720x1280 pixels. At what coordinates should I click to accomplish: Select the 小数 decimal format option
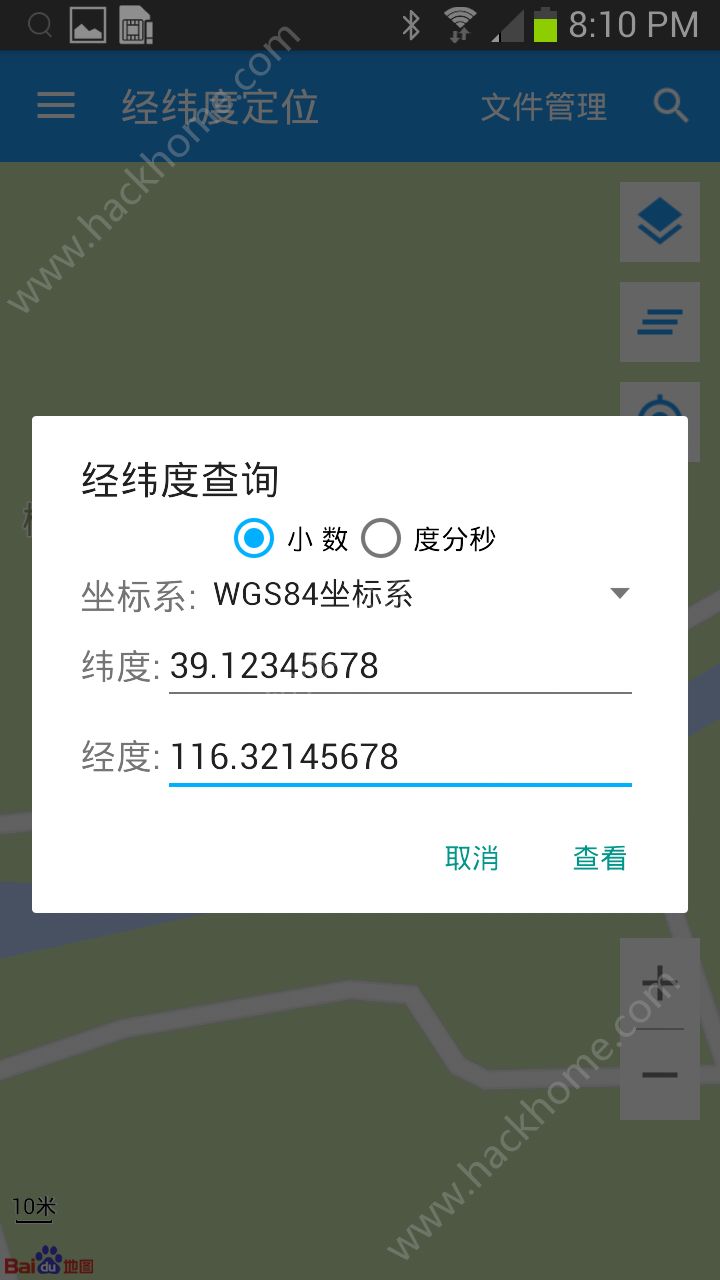point(254,539)
